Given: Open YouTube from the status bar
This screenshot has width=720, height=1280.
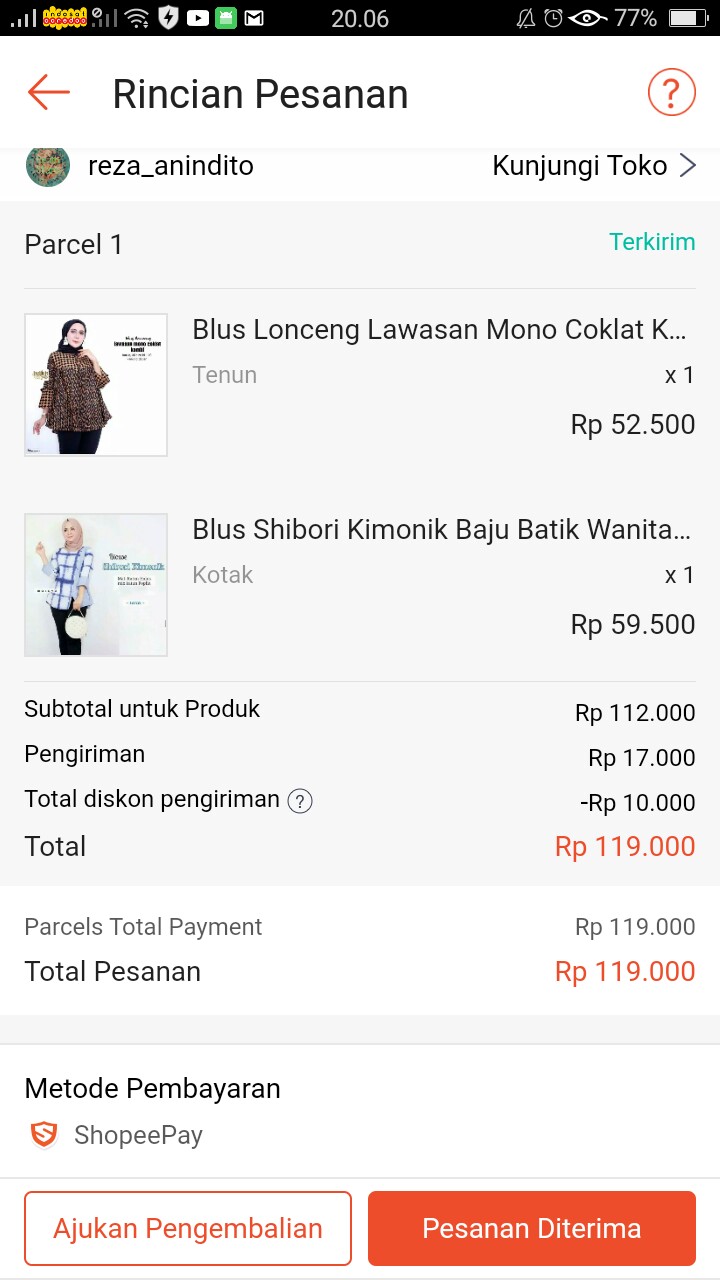Looking at the screenshot, I should [x=200, y=17].
